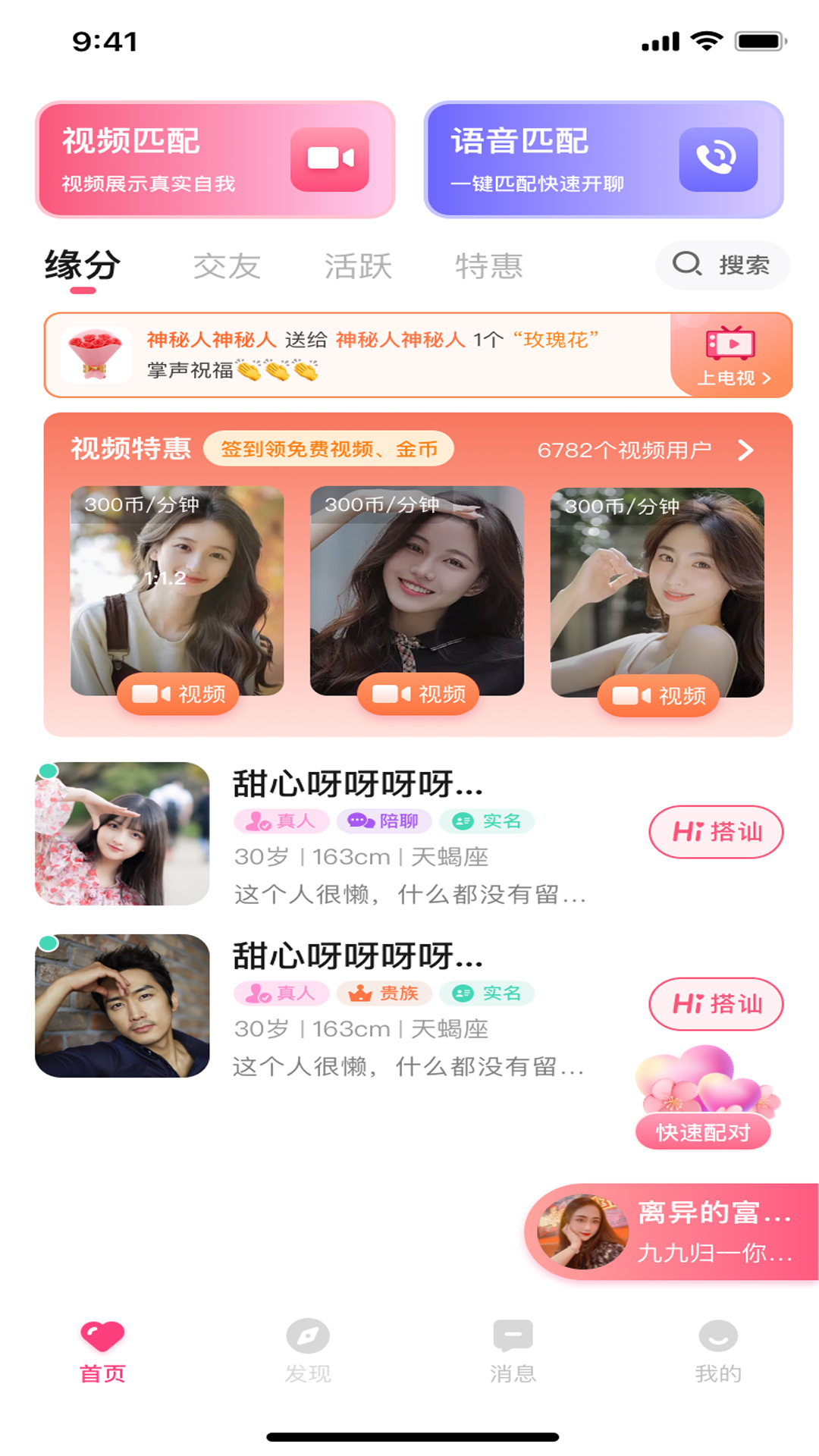Tap 视频 button on the middle card
Image resolution: width=819 pixels, height=1456 pixels.
point(418,694)
